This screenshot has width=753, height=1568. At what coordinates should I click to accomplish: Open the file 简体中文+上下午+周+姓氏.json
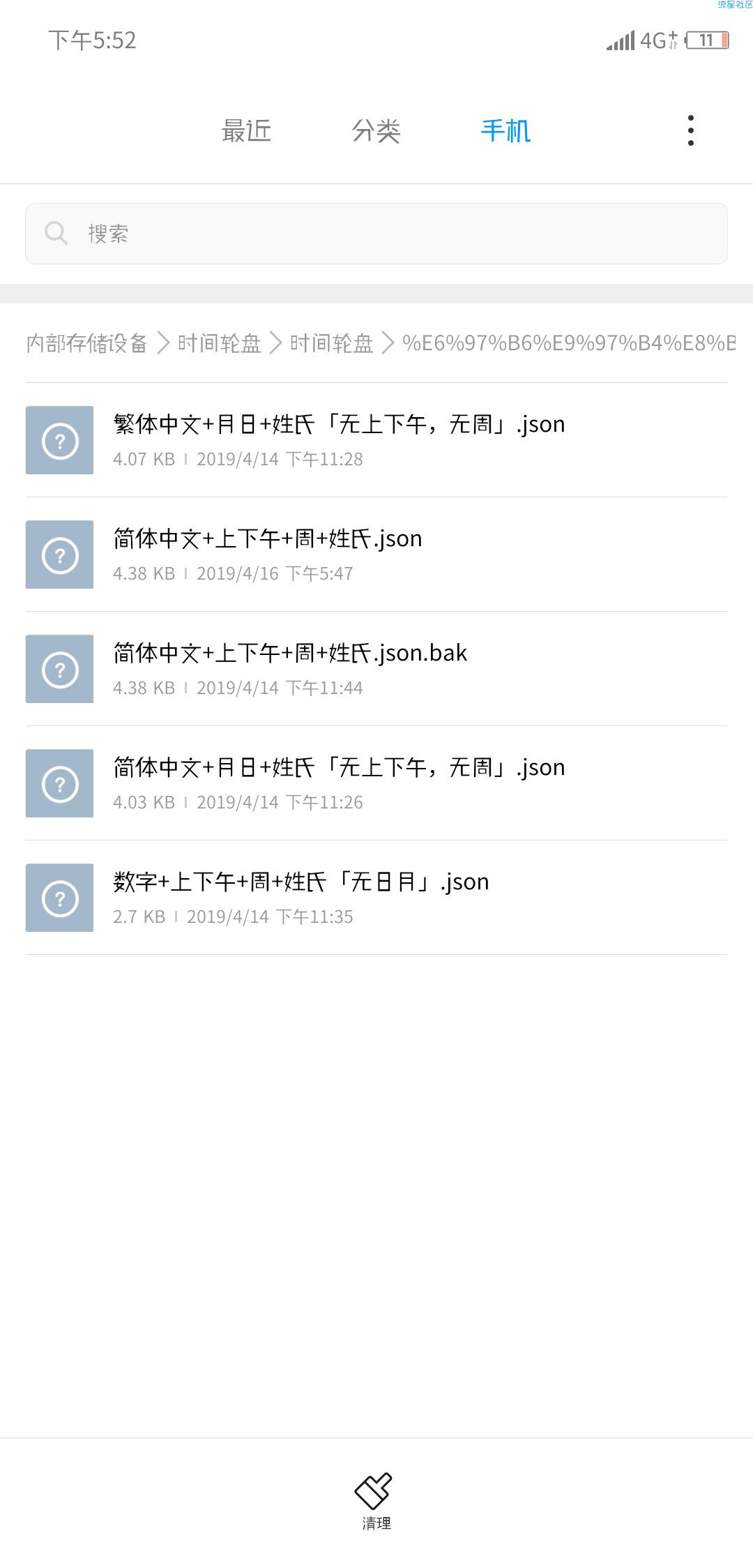[x=376, y=555]
